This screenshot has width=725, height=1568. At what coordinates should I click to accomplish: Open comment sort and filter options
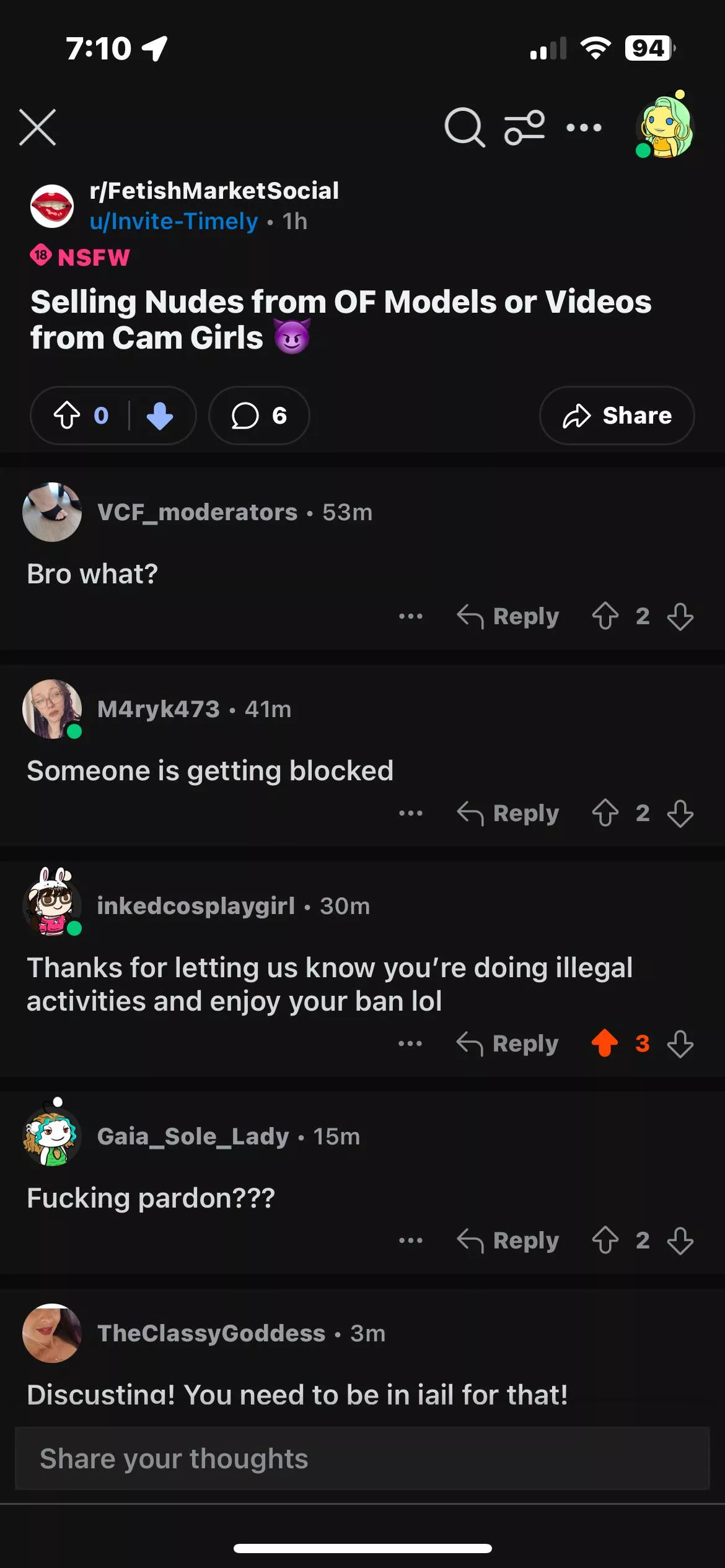point(524,128)
